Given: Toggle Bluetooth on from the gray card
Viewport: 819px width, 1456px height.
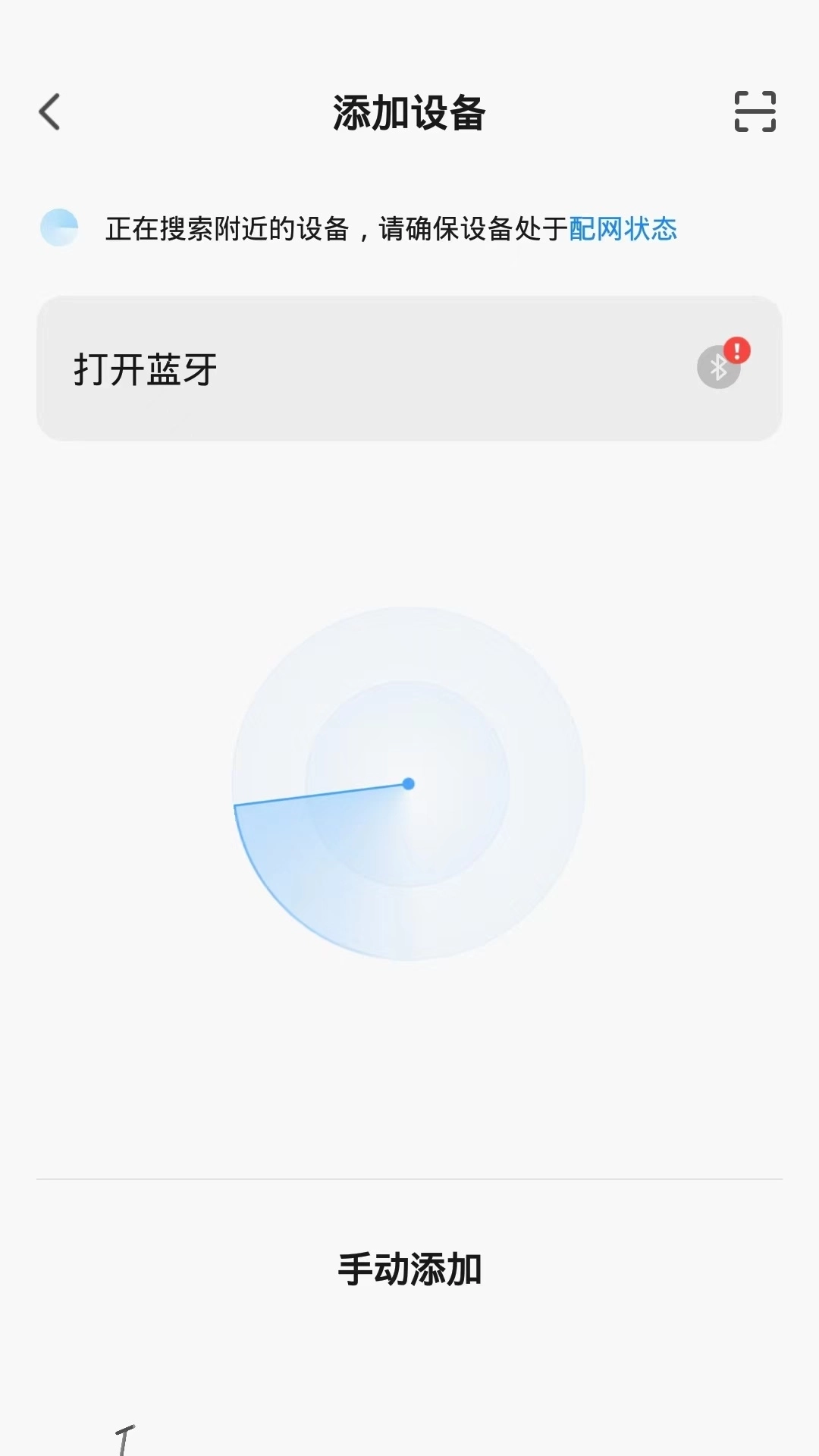Looking at the screenshot, I should click(x=409, y=368).
